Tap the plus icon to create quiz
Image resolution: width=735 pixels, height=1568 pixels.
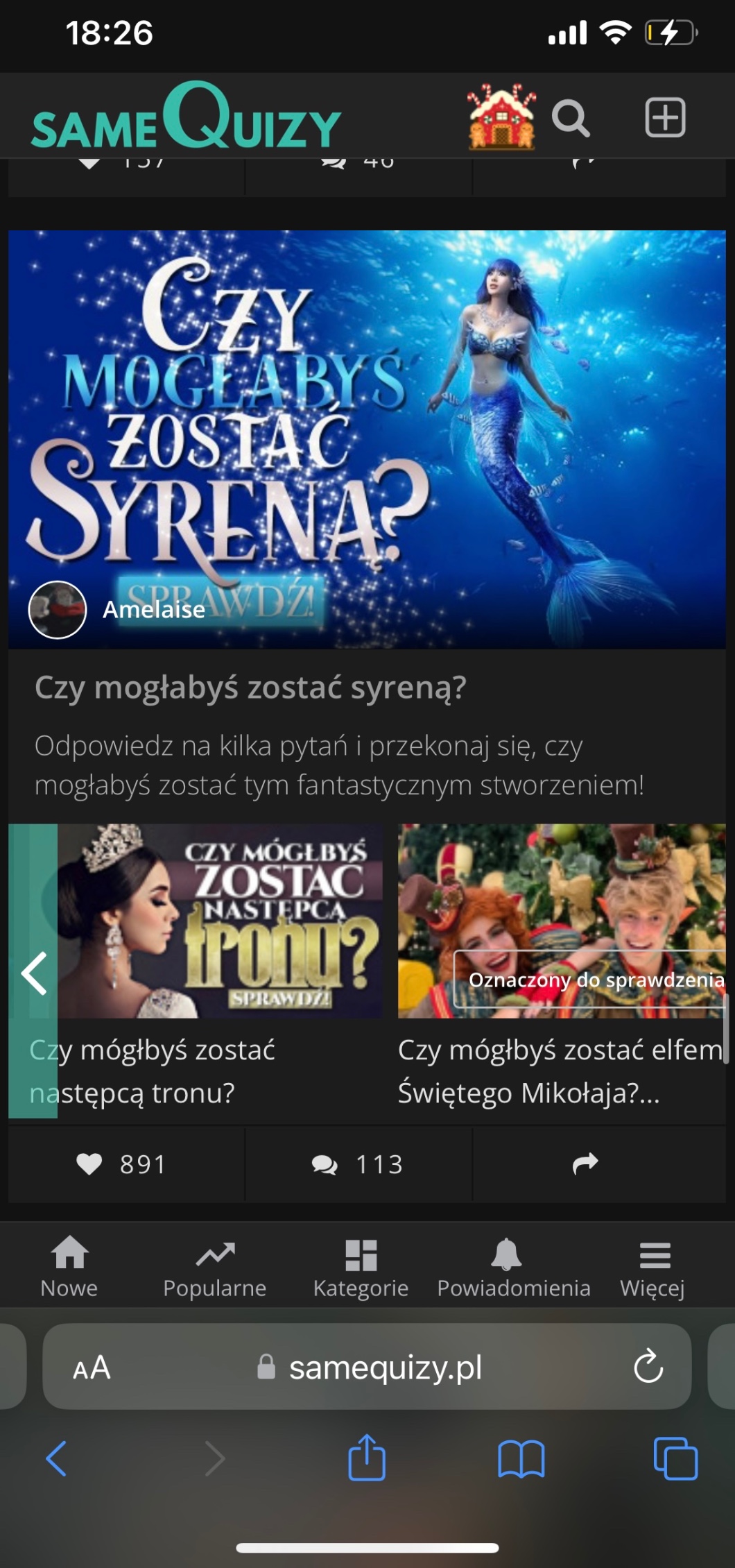665,117
